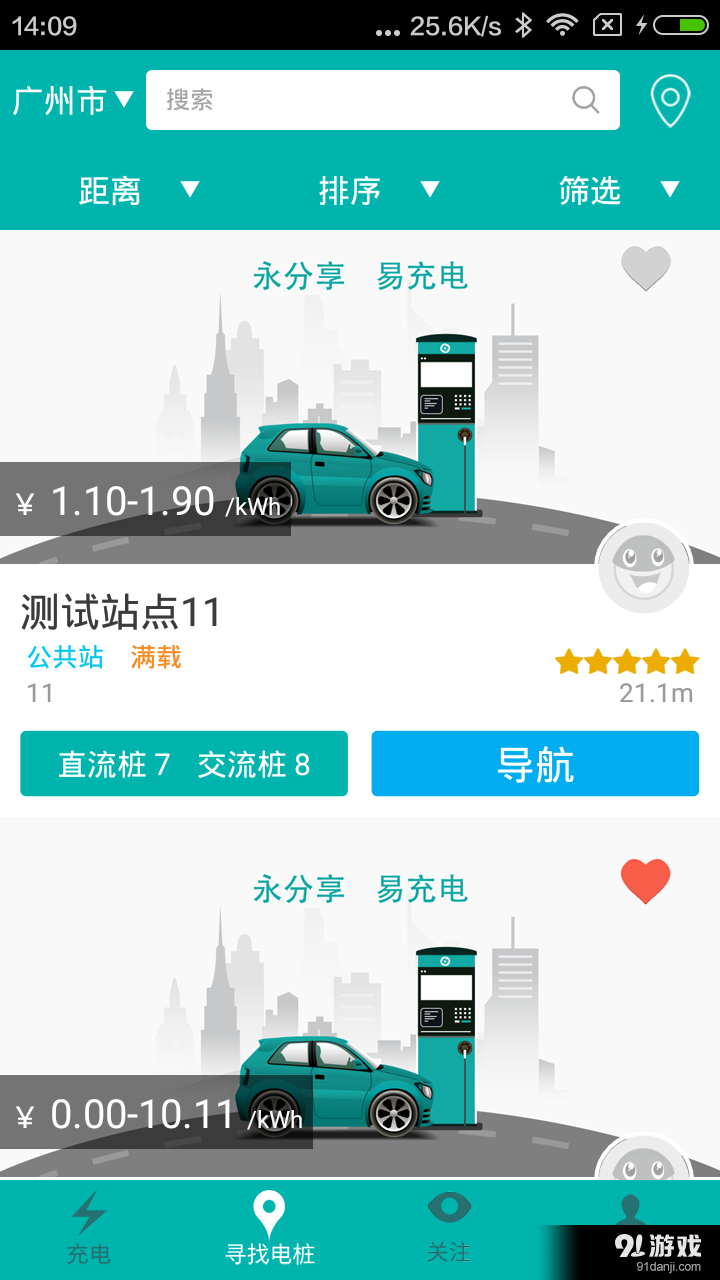Open the smiley avatar on 测试站点11
The image size is (720, 1280).
pos(644,567)
